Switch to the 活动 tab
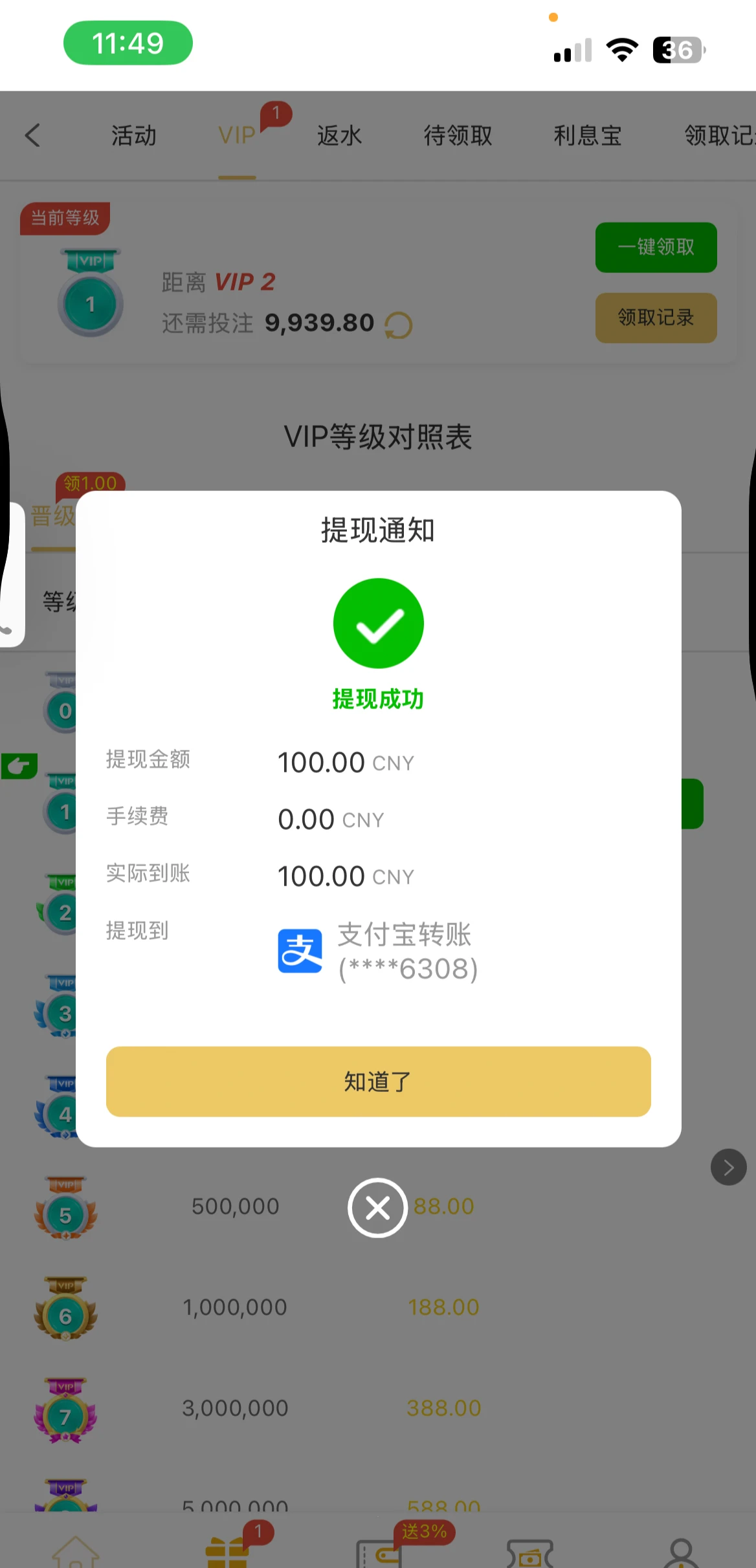This screenshot has height=1568, width=756. [133, 135]
